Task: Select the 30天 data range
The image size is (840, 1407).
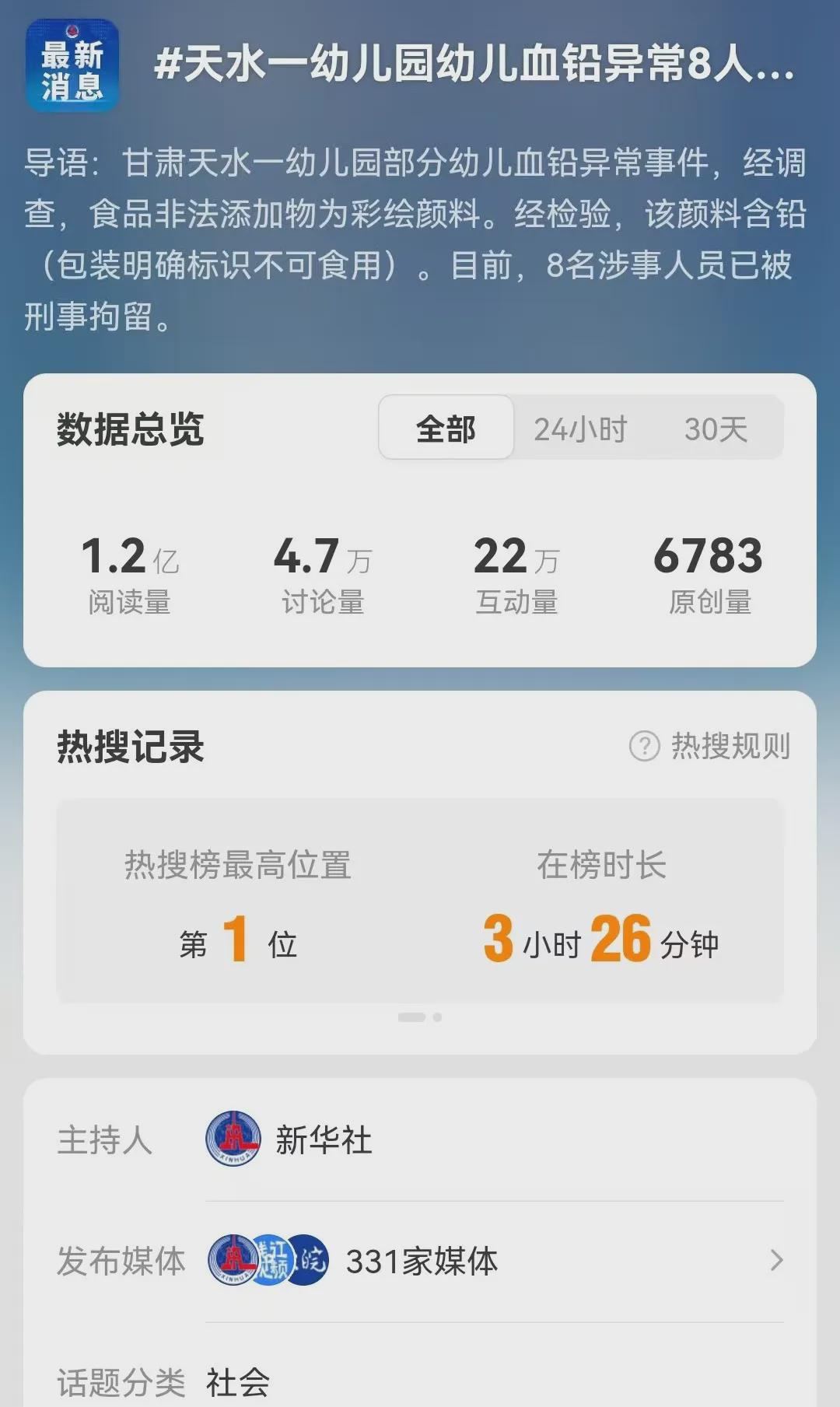Action: pos(716,429)
